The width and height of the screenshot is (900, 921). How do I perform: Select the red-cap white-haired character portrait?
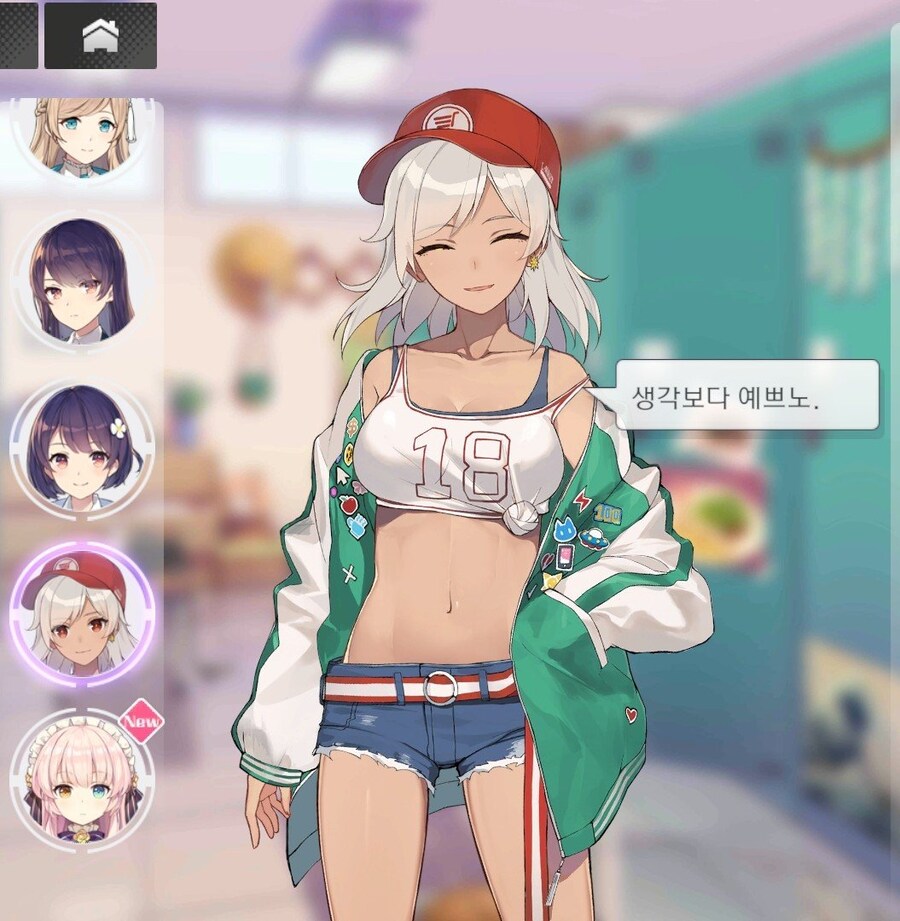point(82,613)
